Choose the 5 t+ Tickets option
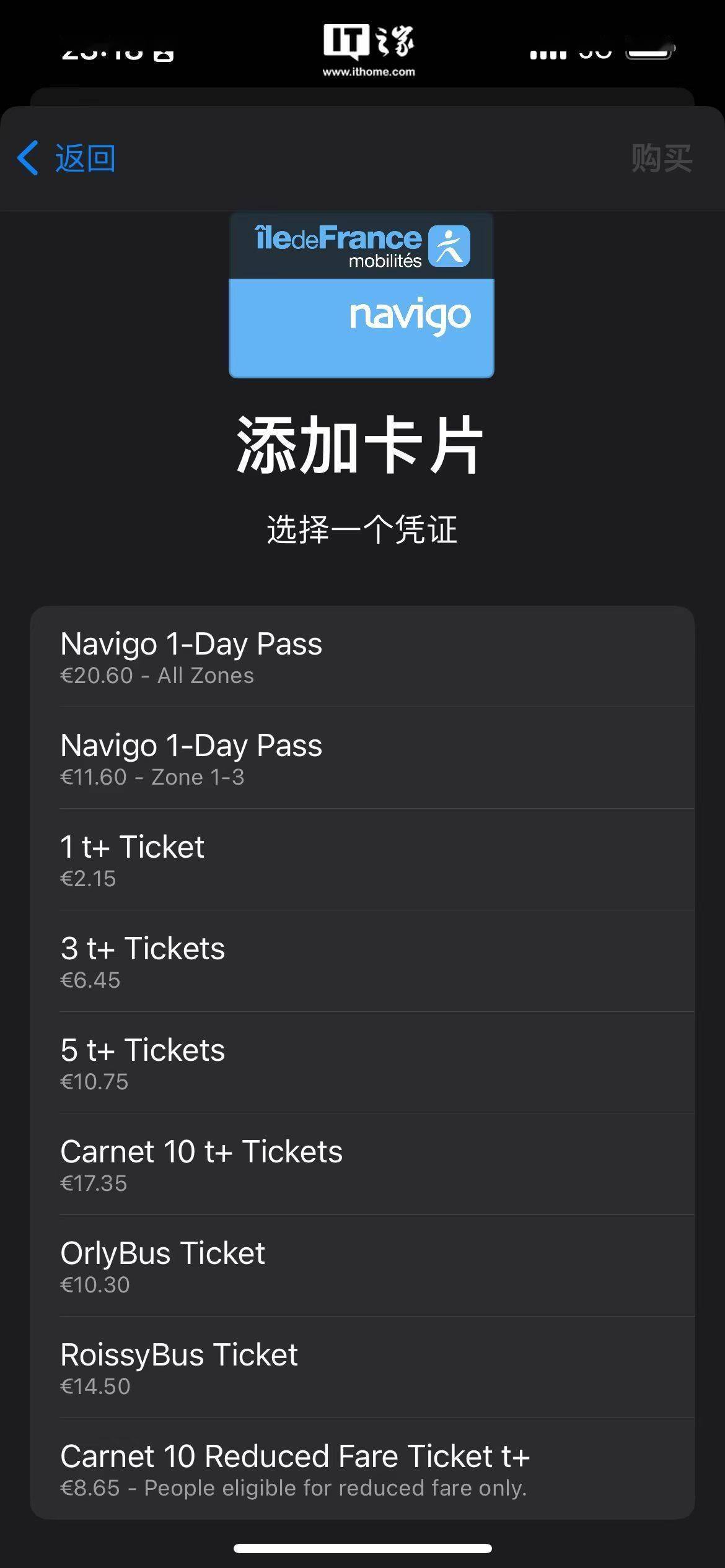 [x=362, y=1063]
